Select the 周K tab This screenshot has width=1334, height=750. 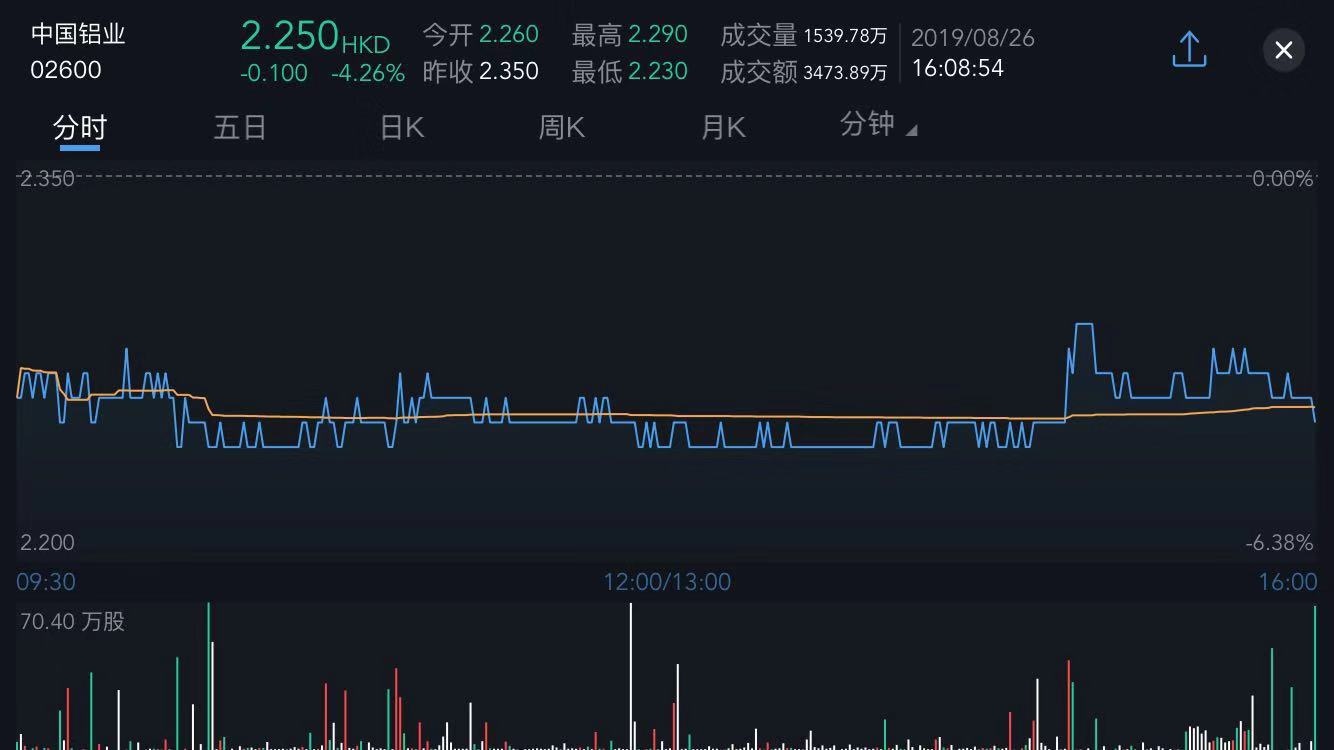tap(562, 128)
